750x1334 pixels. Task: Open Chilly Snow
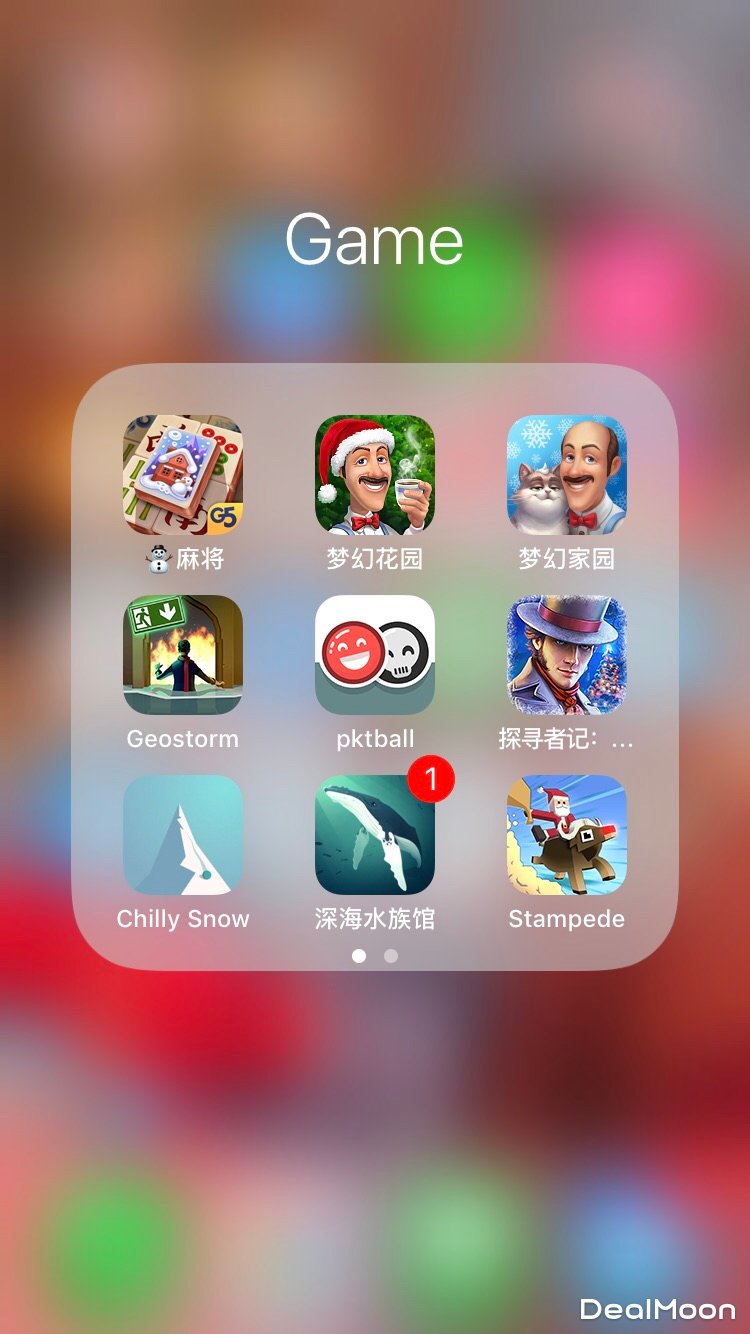[183, 836]
